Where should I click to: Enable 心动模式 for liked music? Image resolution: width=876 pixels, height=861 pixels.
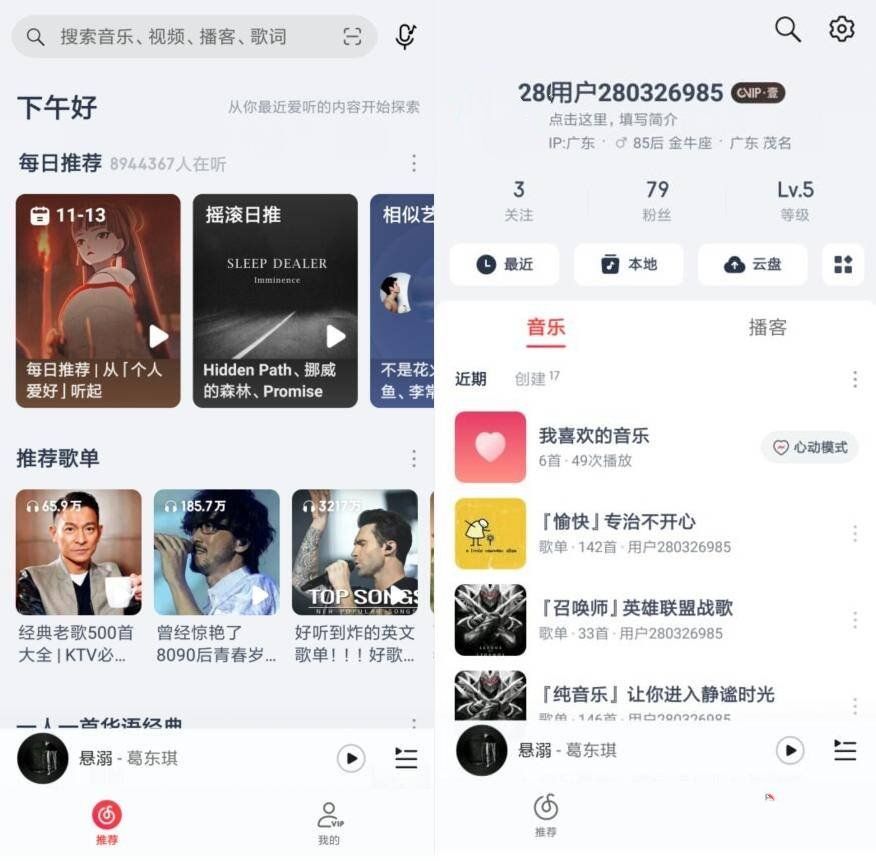click(x=809, y=447)
